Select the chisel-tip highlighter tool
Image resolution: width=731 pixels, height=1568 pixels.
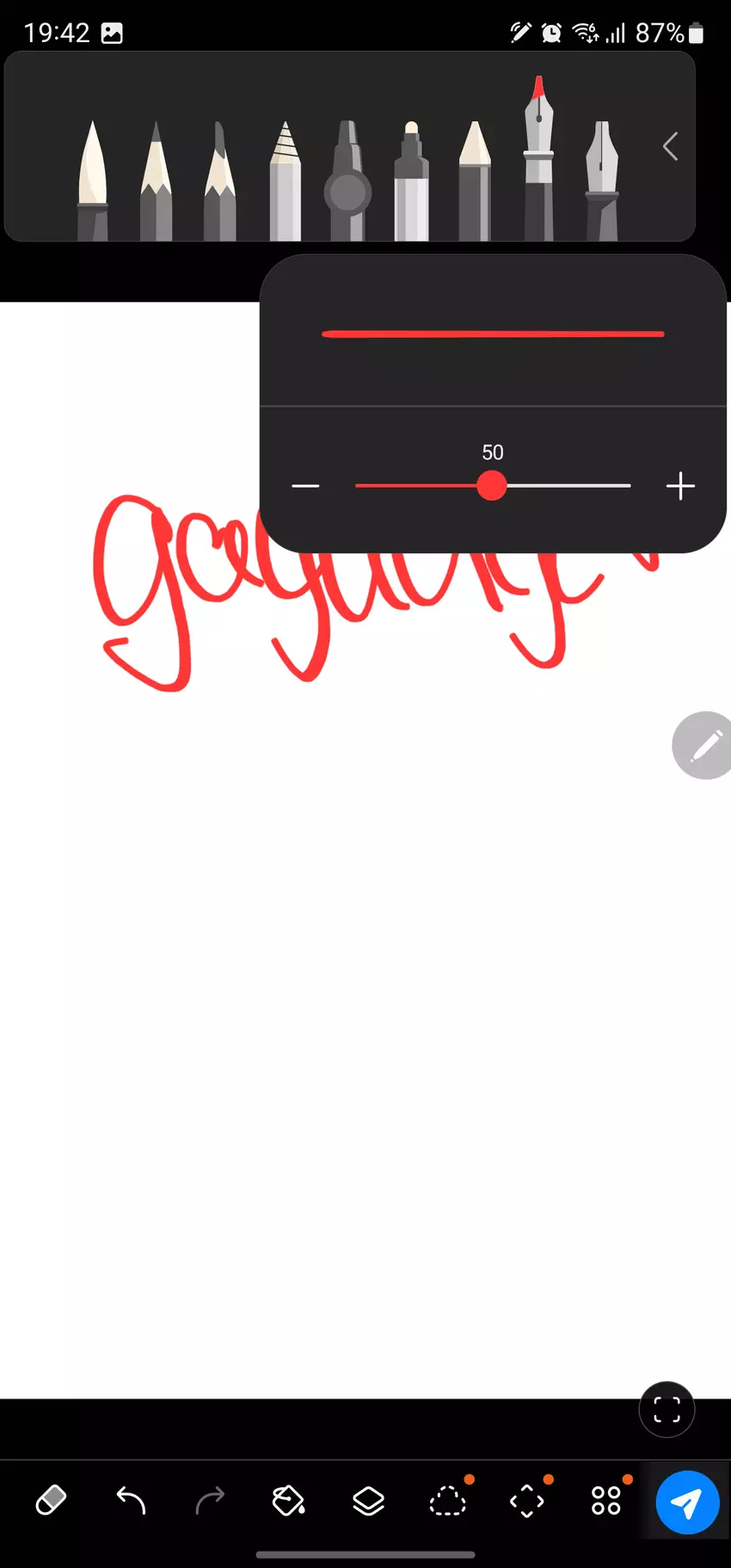click(x=475, y=182)
